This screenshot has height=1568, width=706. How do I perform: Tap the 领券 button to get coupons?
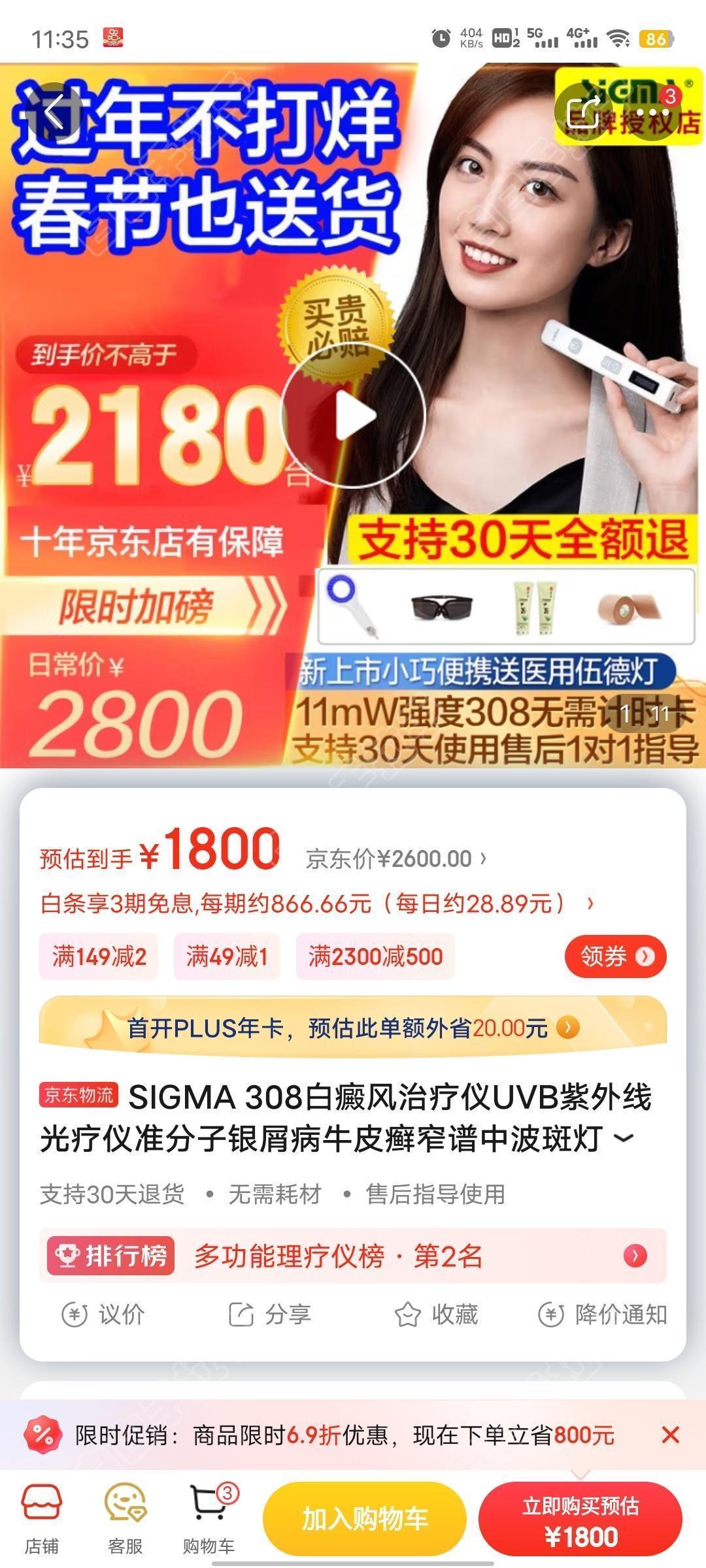click(x=614, y=956)
